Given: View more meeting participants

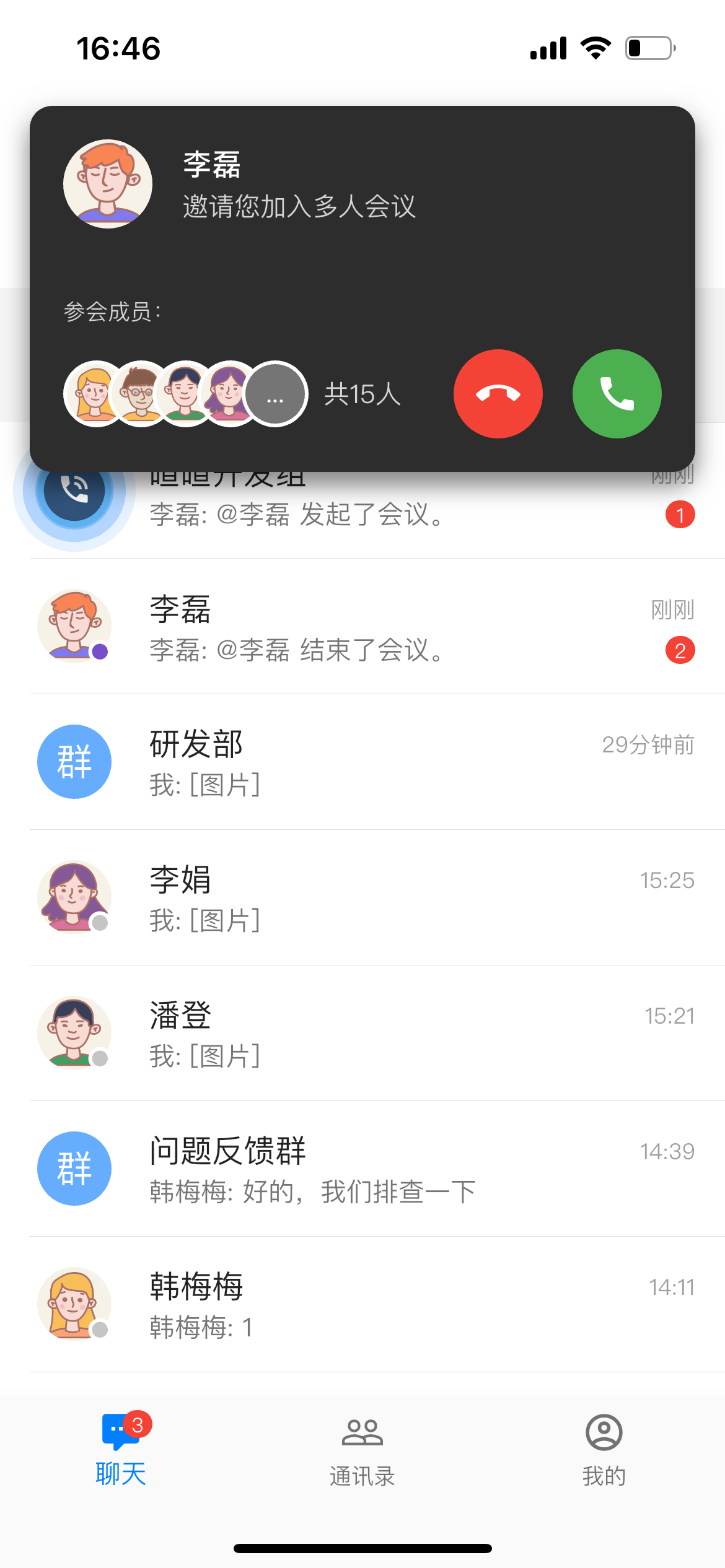Looking at the screenshot, I should point(276,394).
